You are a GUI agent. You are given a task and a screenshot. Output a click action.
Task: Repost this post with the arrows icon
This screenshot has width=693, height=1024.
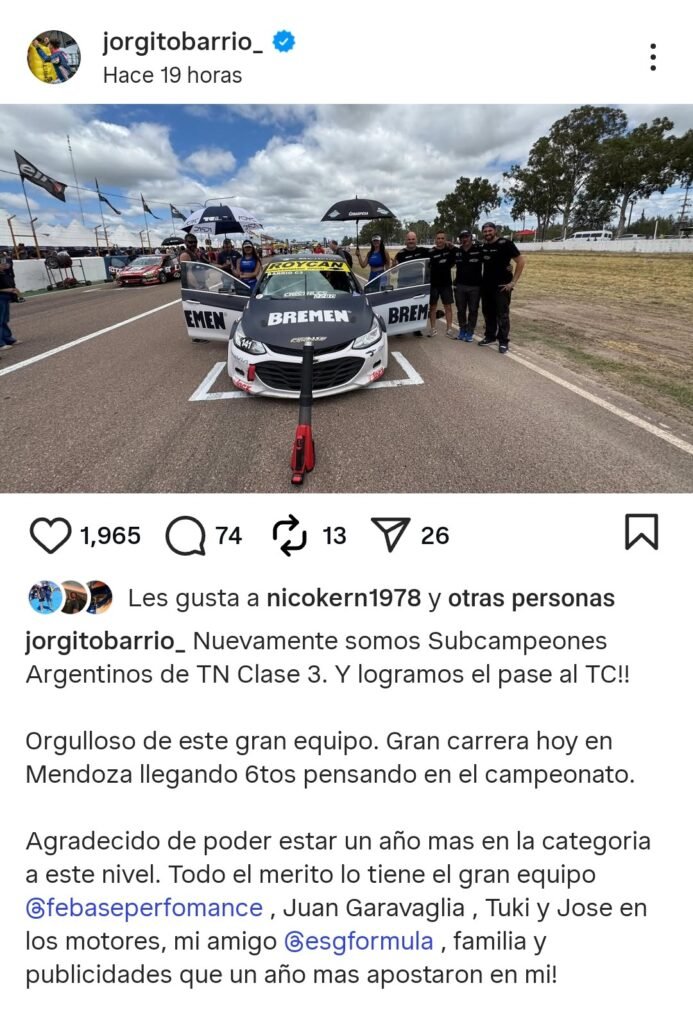click(x=290, y=535)
